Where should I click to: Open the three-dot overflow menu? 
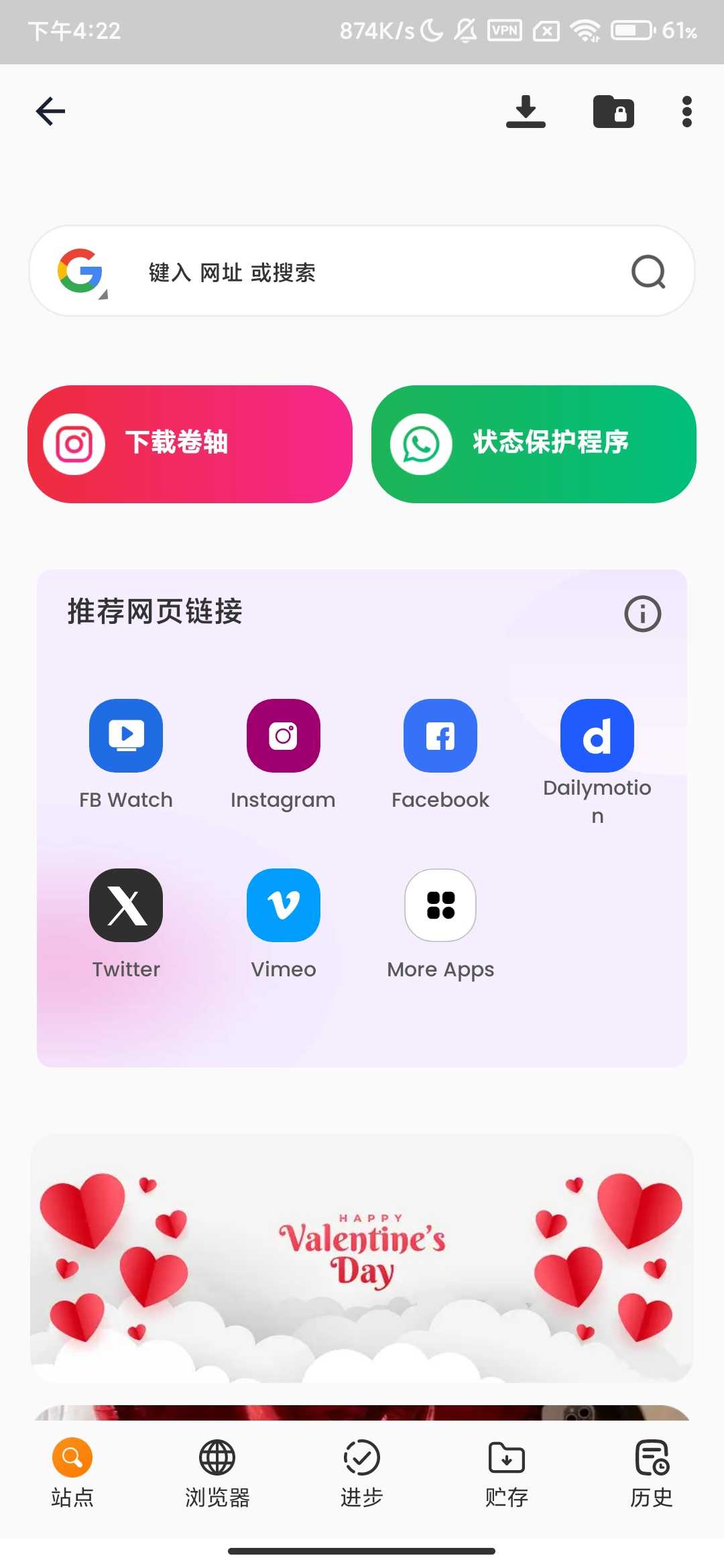[686, 111]
